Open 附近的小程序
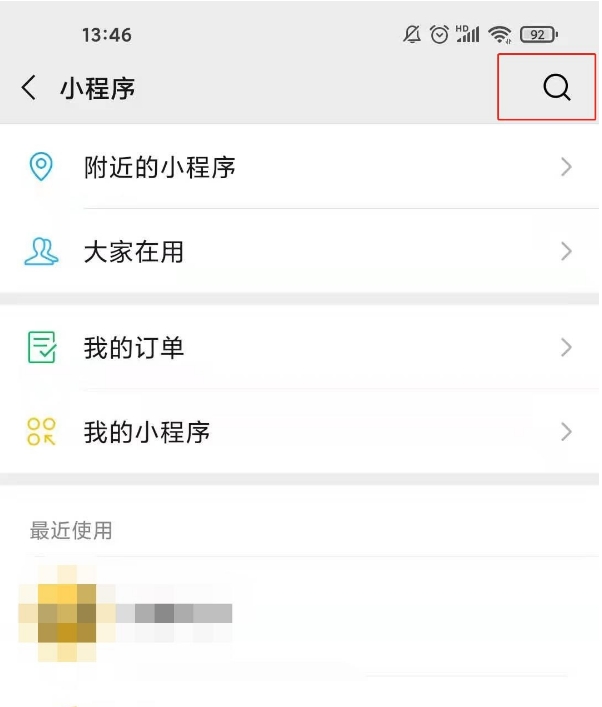This screenshot has width=602, height=707. [160, 167]
